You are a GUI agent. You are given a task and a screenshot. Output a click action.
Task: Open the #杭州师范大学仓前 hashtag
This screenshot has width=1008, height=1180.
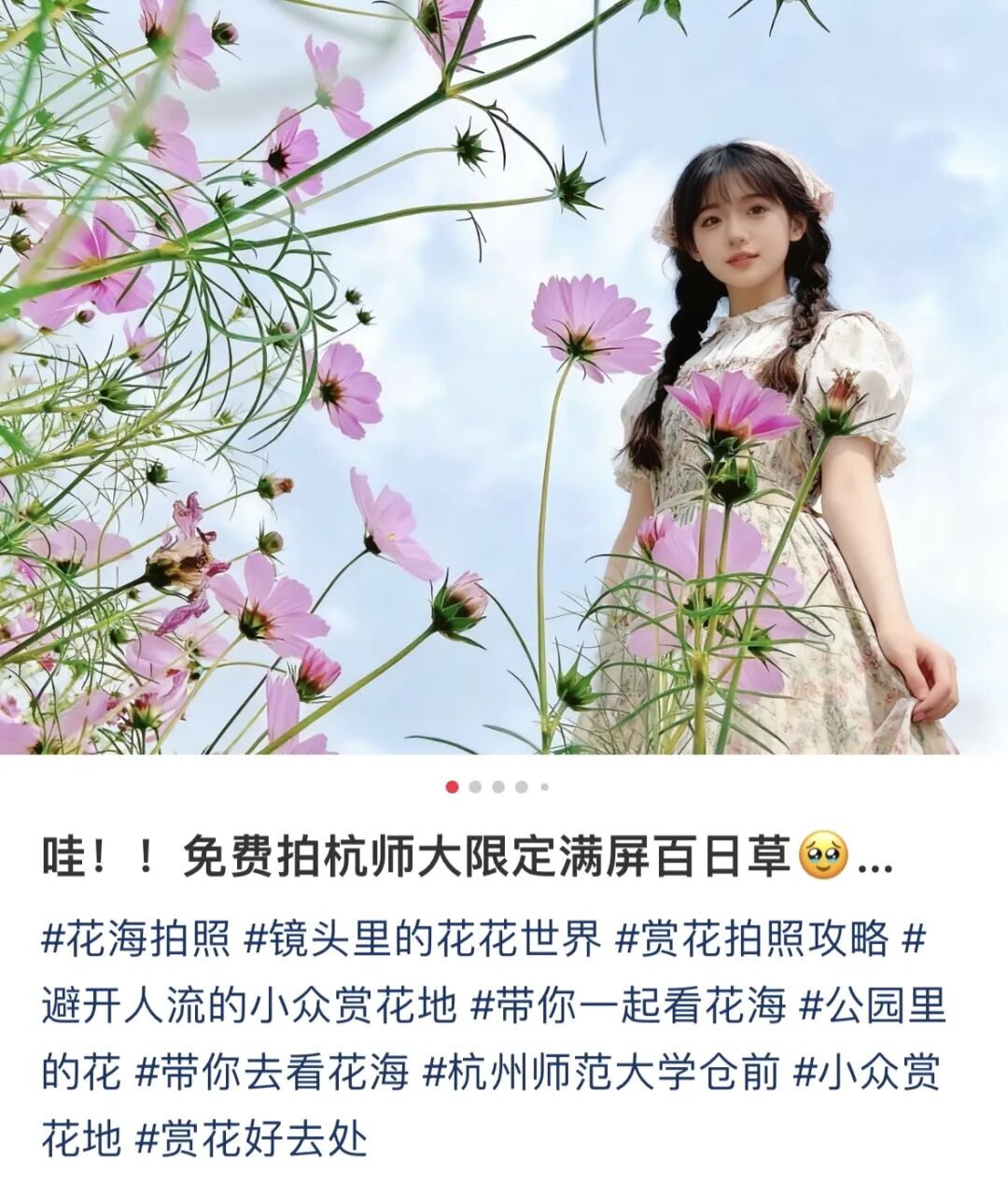tap(601, 1073)
